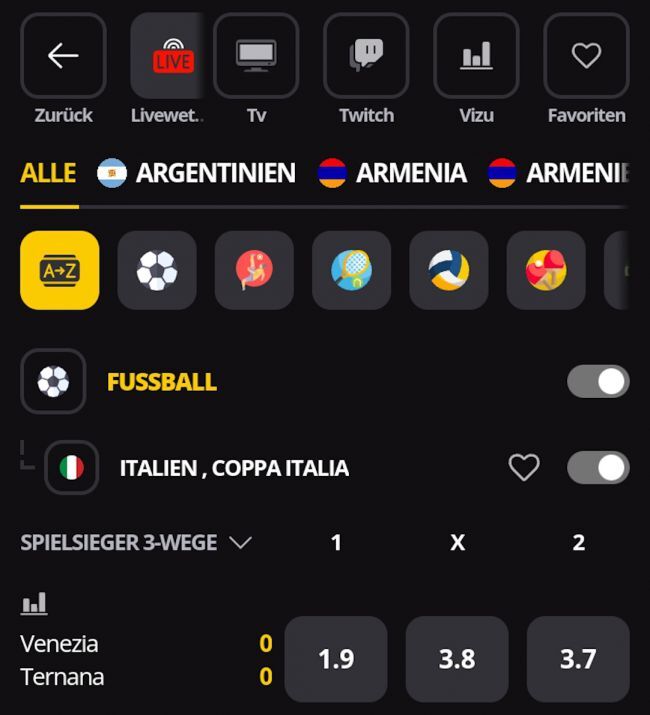Open the Twitch stream option
This screenshot has height=715, width=650.
366,56
